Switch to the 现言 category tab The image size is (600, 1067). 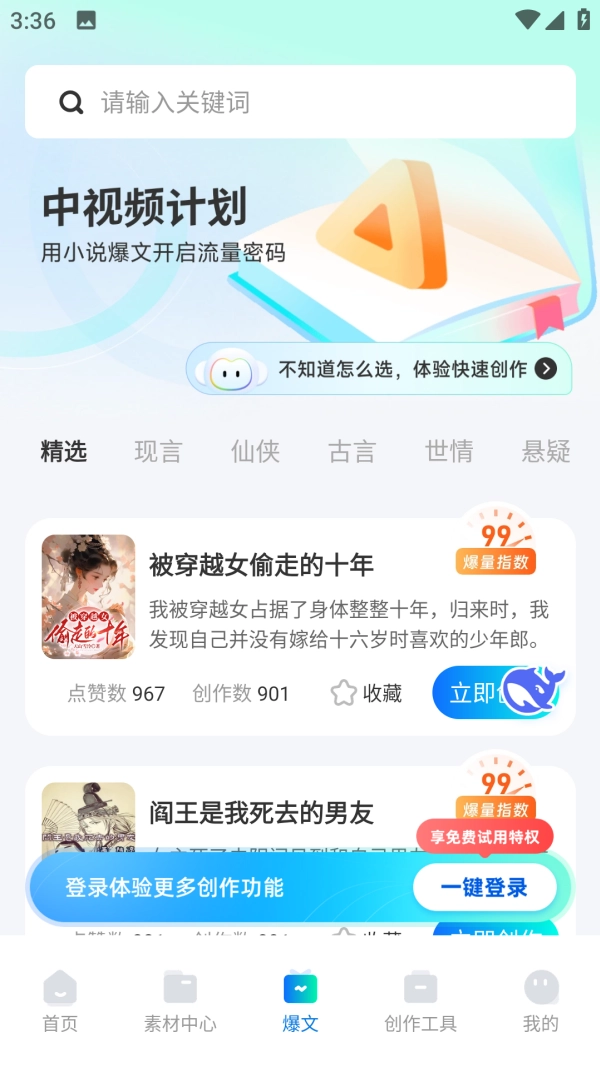[x=158, y=451]
